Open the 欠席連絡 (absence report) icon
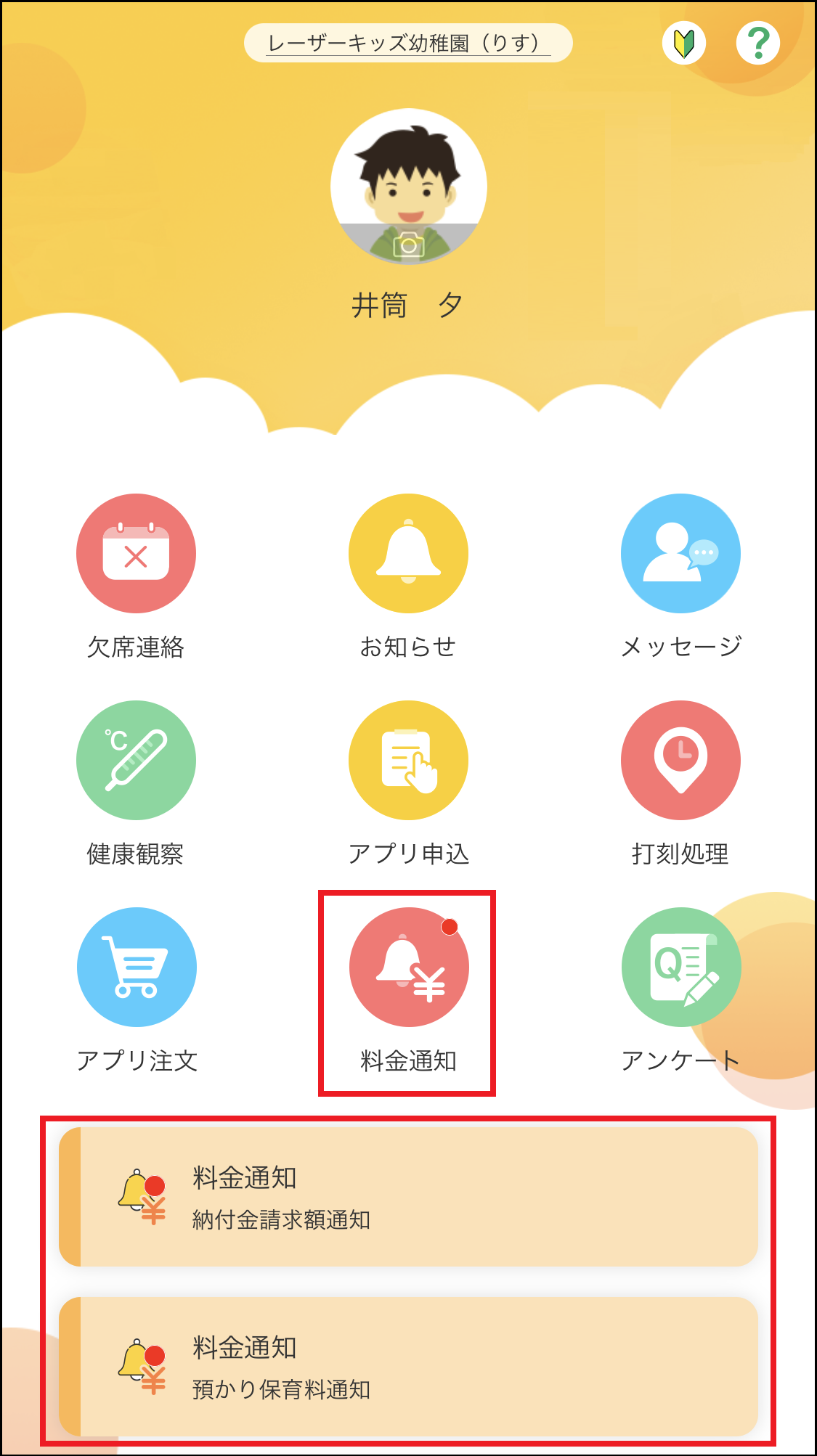The image size is (817, 1456). pos(135,553)
